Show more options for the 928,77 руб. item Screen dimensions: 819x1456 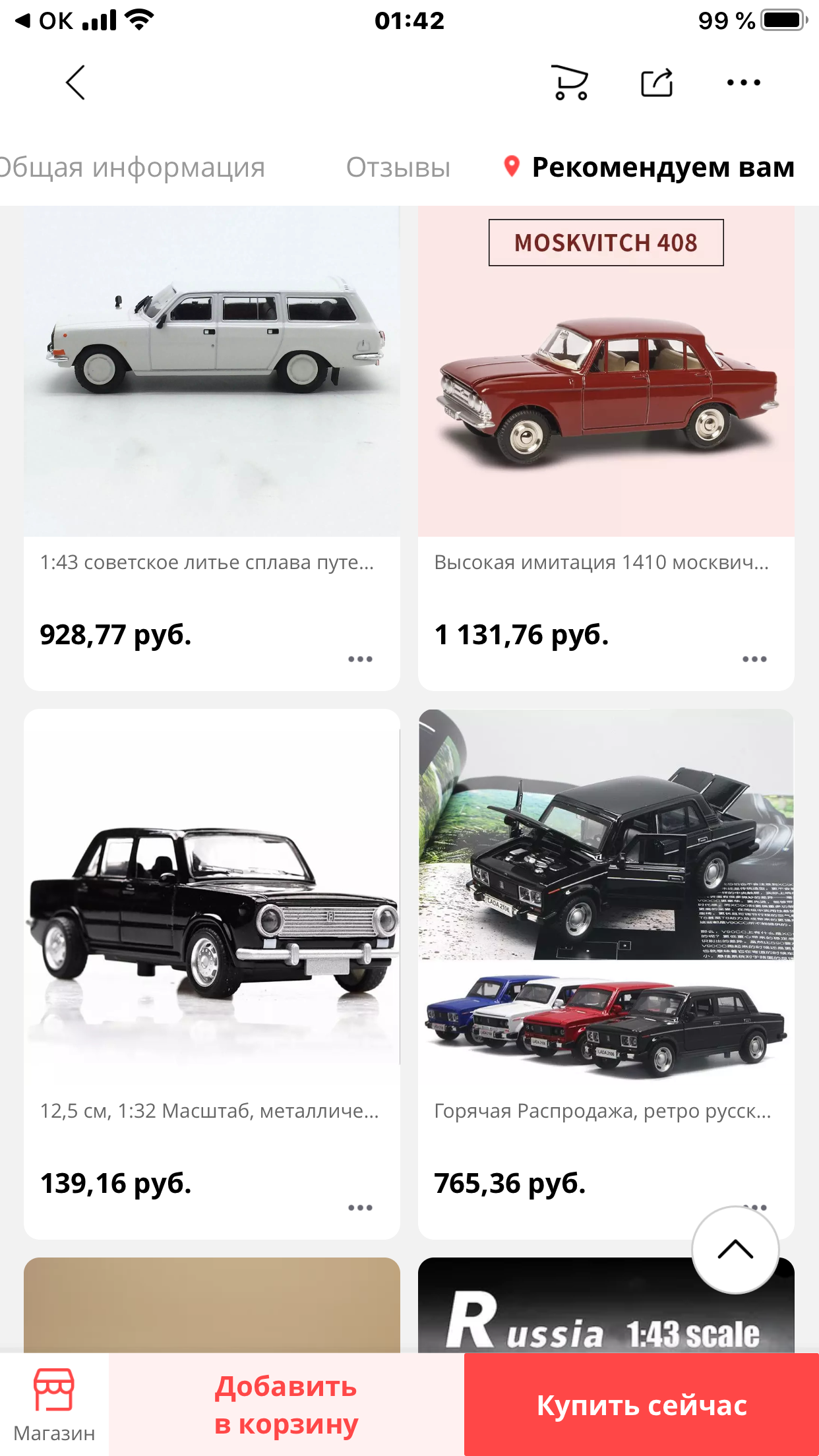pyautogui.click(x=360, y=659)
